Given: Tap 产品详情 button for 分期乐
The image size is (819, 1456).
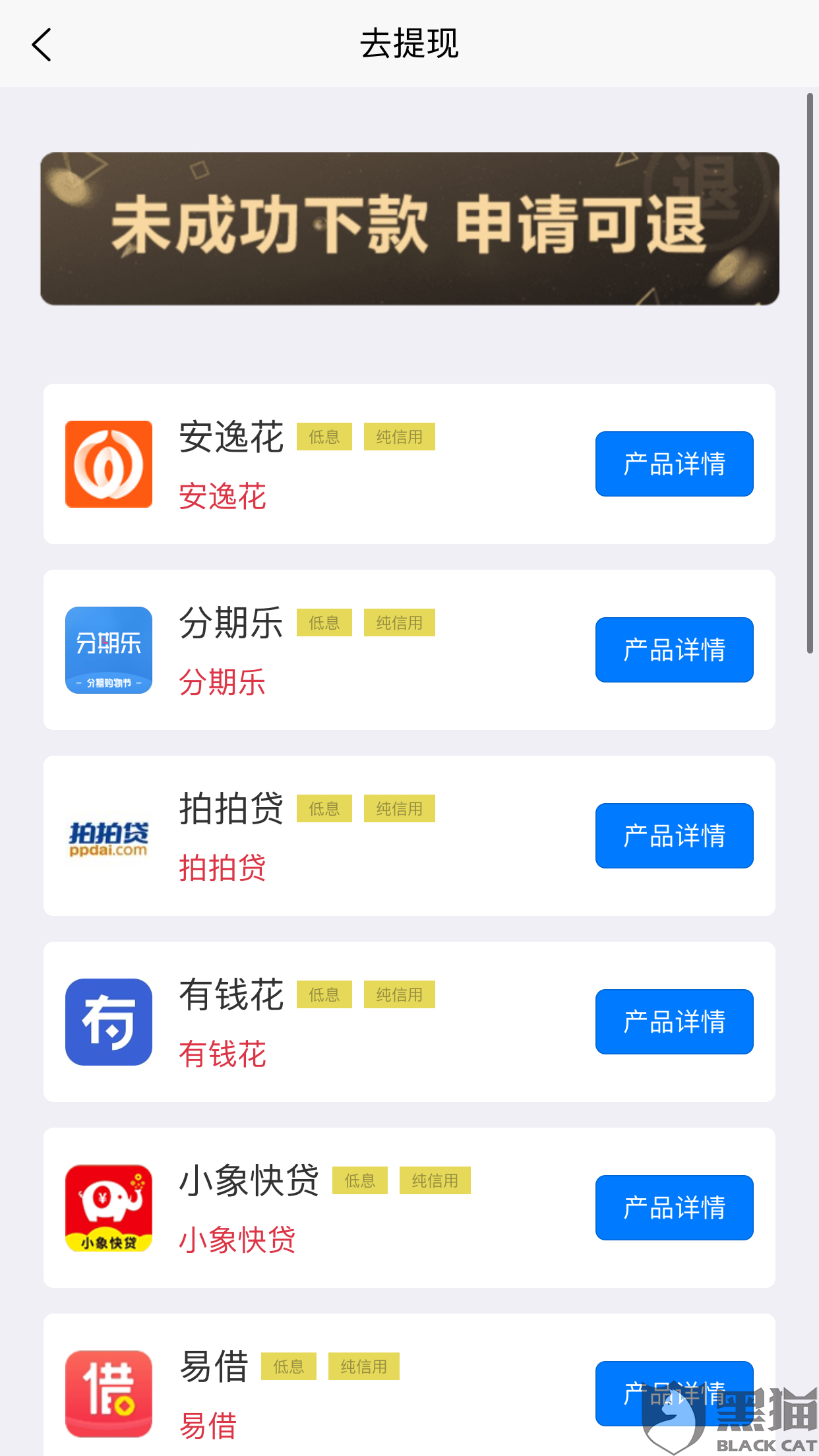Looking at the screenshot, I should [x=674, y=650].
